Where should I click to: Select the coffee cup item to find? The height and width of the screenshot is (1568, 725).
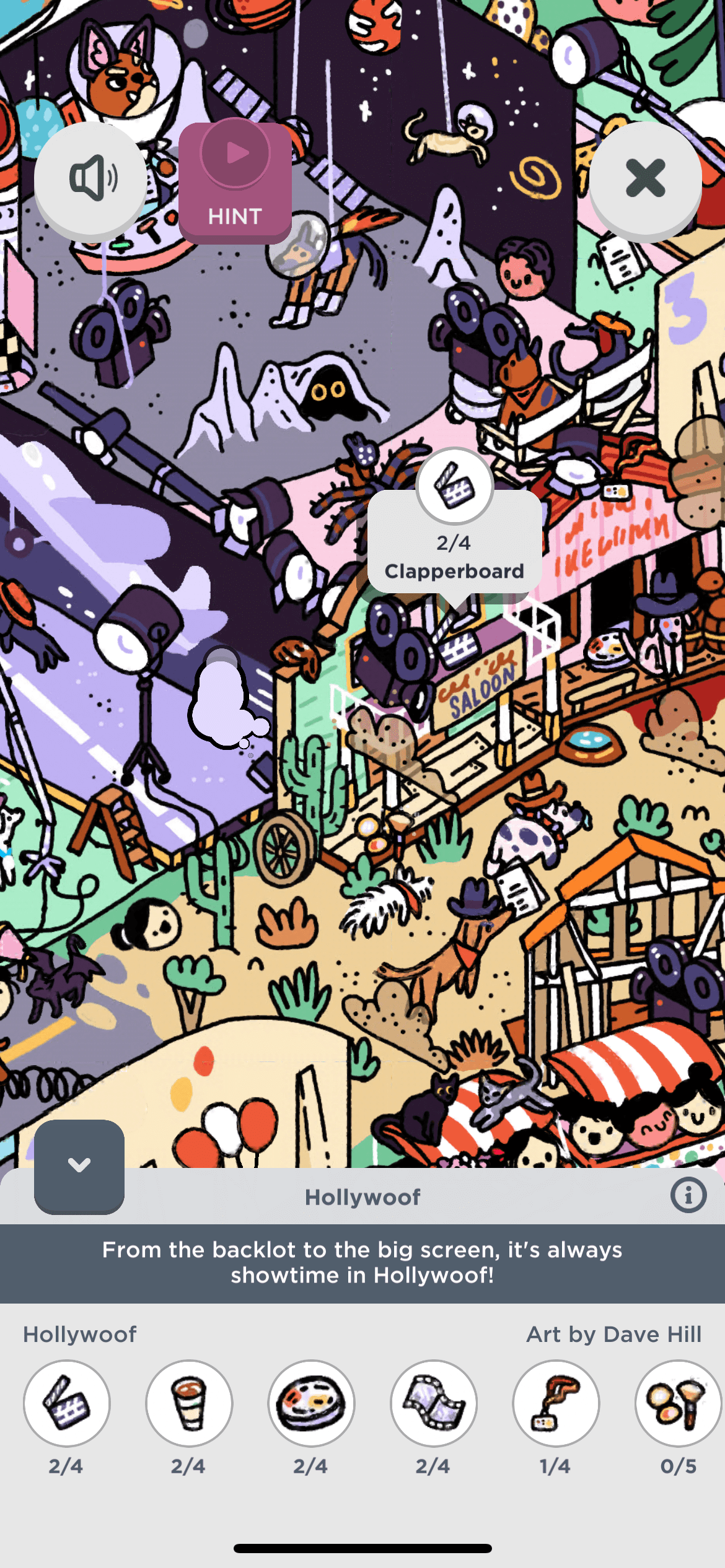tap(189, 1403)
